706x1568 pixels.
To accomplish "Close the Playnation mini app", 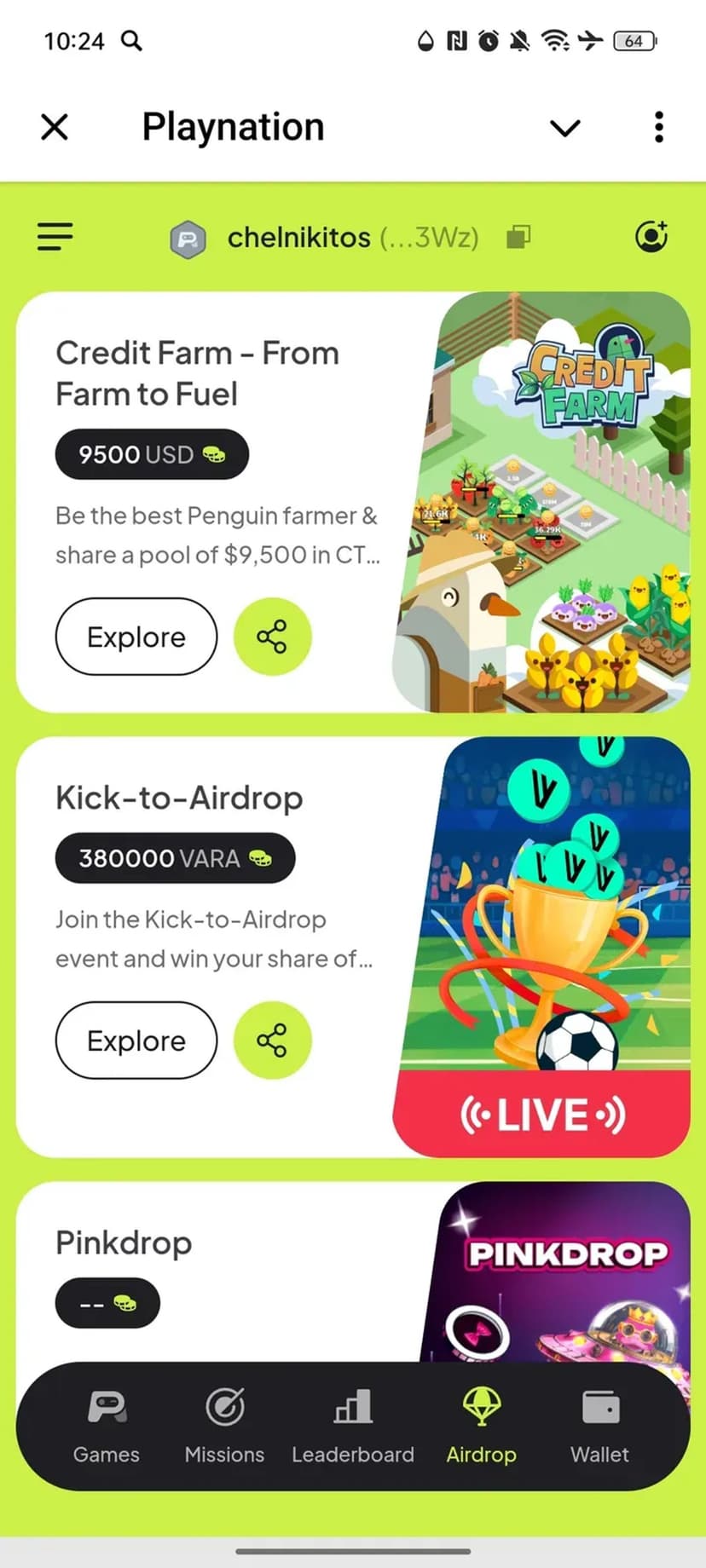I will (x=55, y=128).
